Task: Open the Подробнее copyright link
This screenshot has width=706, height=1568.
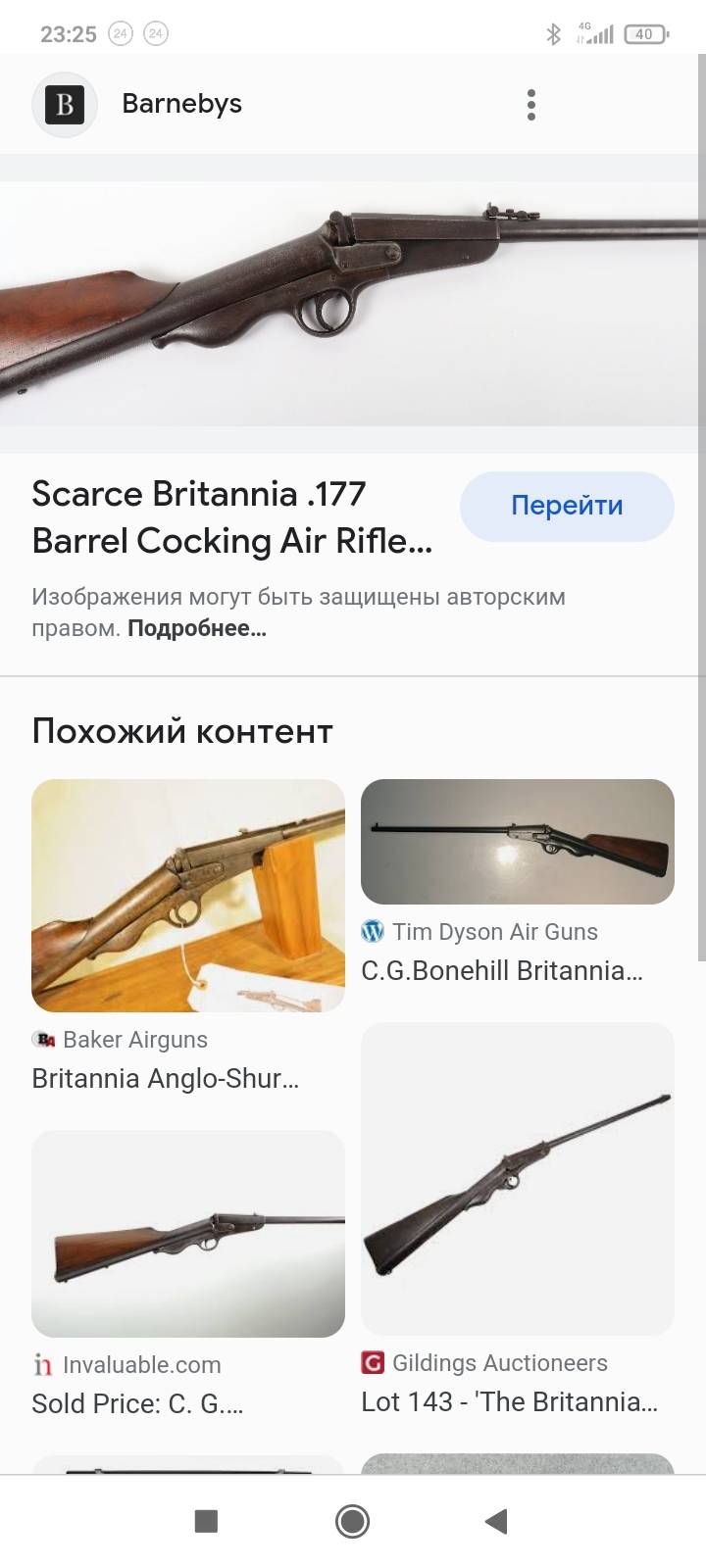Action: [197, 629]
